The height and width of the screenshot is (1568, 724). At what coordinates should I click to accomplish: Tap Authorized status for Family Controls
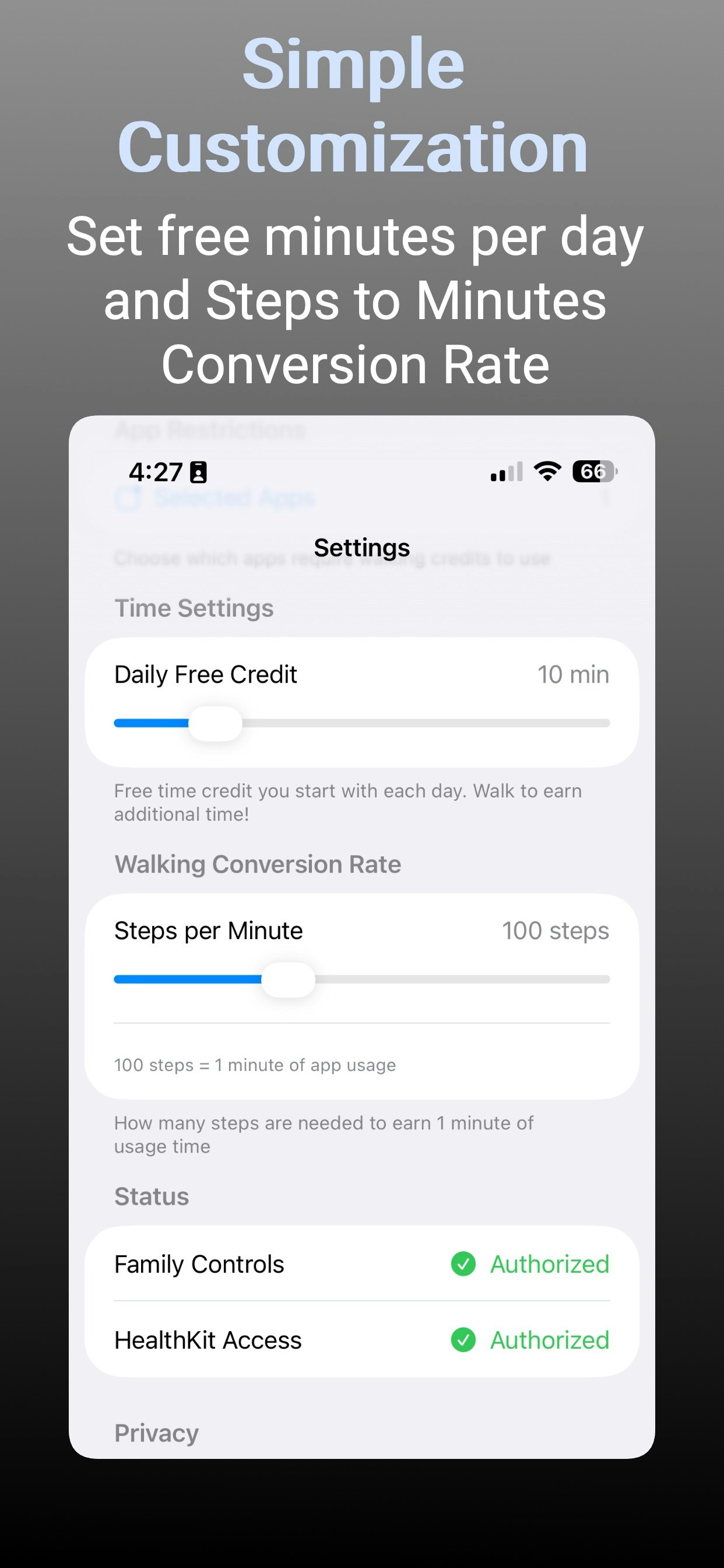[549, 1264]
